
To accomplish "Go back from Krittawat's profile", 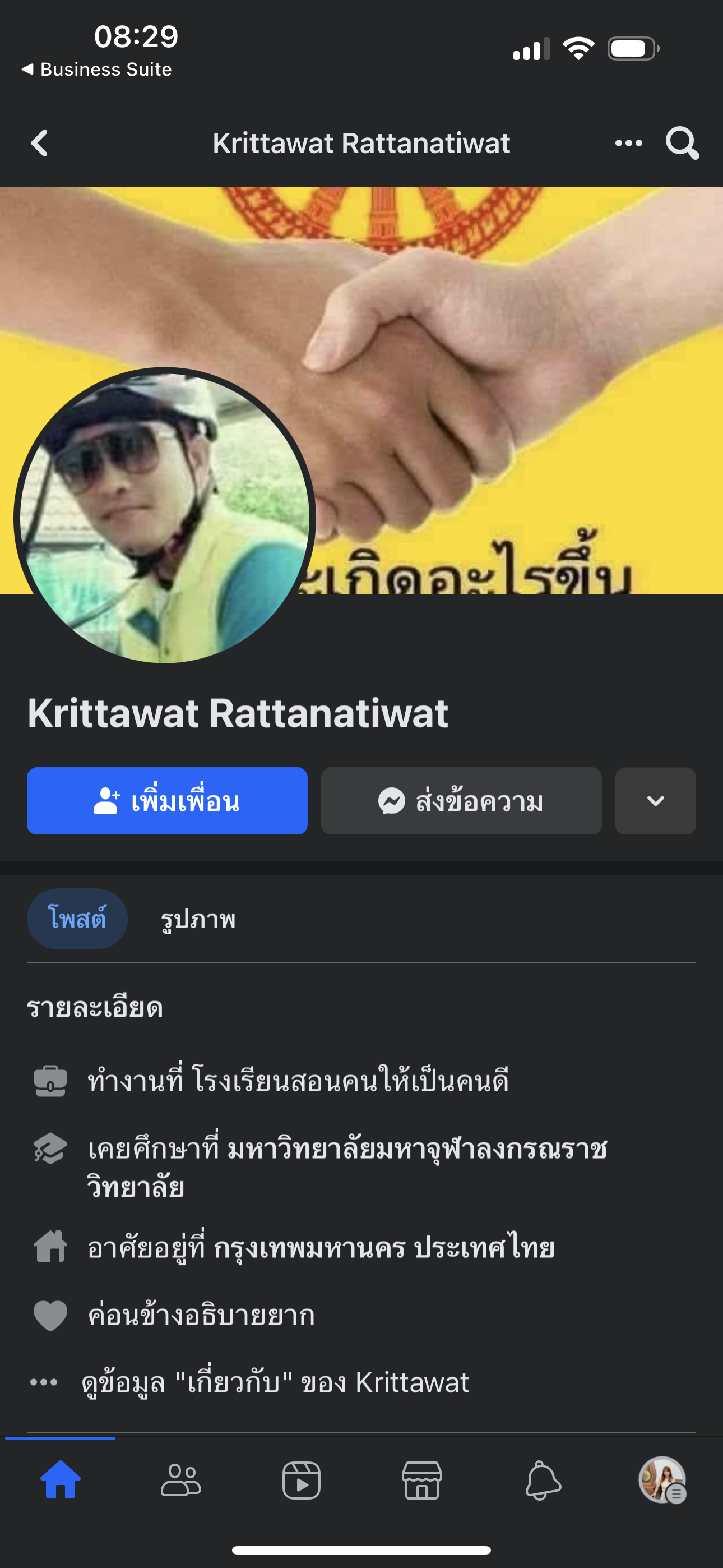I will click(40, 143).
